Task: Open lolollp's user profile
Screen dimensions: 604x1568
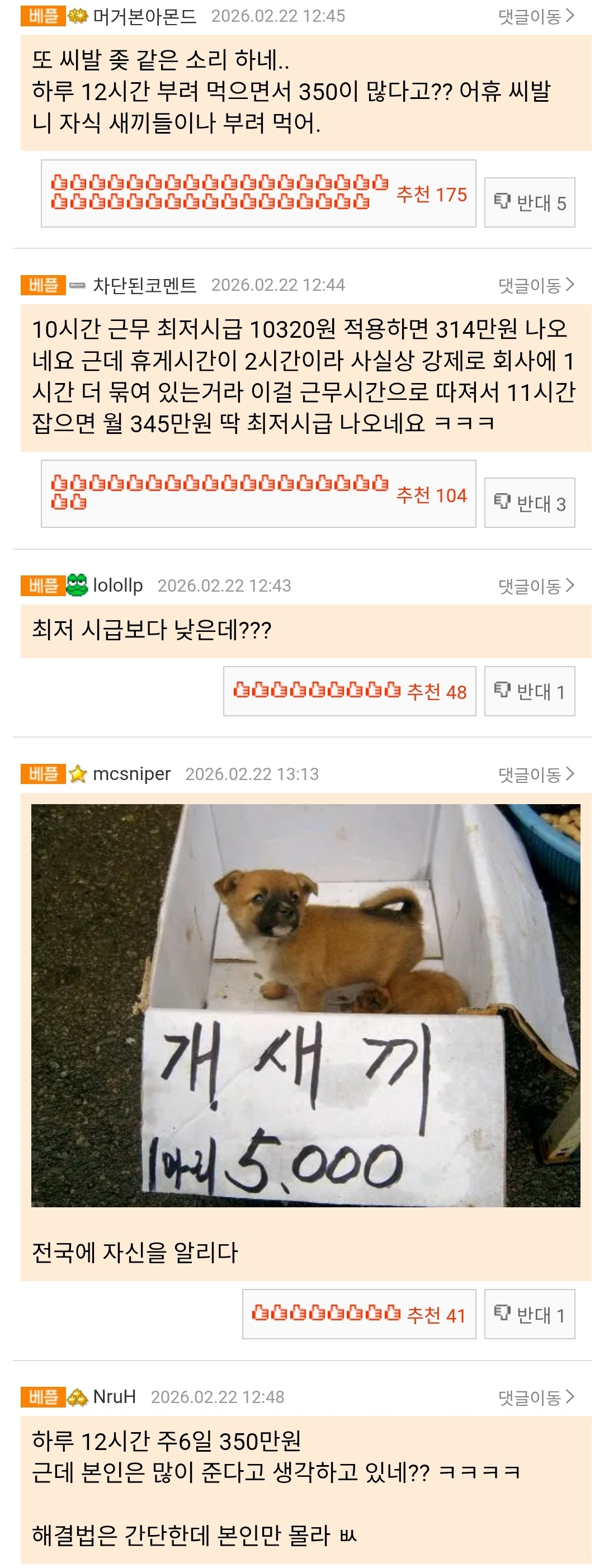Action: pos(117,585)
